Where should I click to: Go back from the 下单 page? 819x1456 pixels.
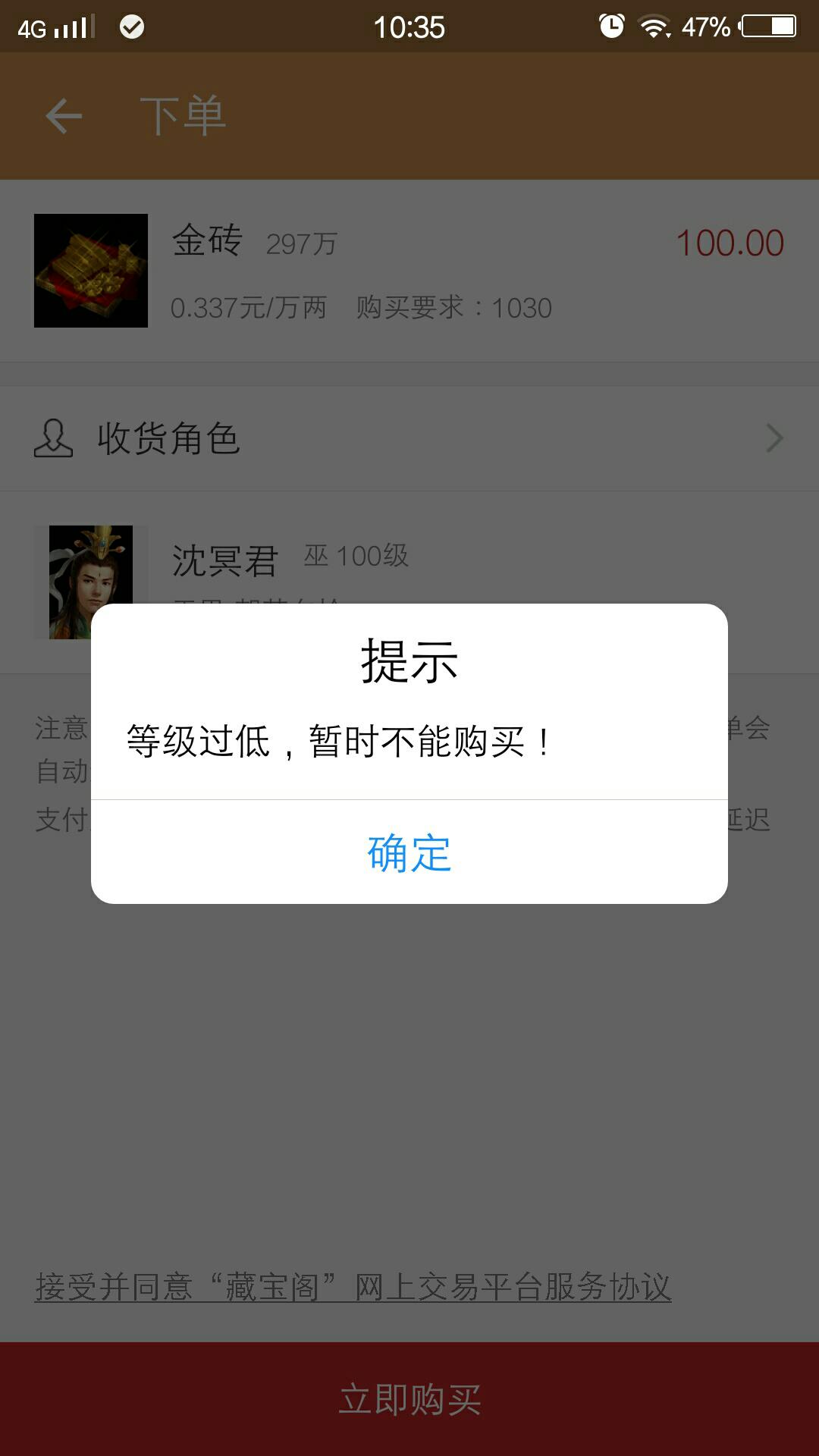[x=64, y=116]
